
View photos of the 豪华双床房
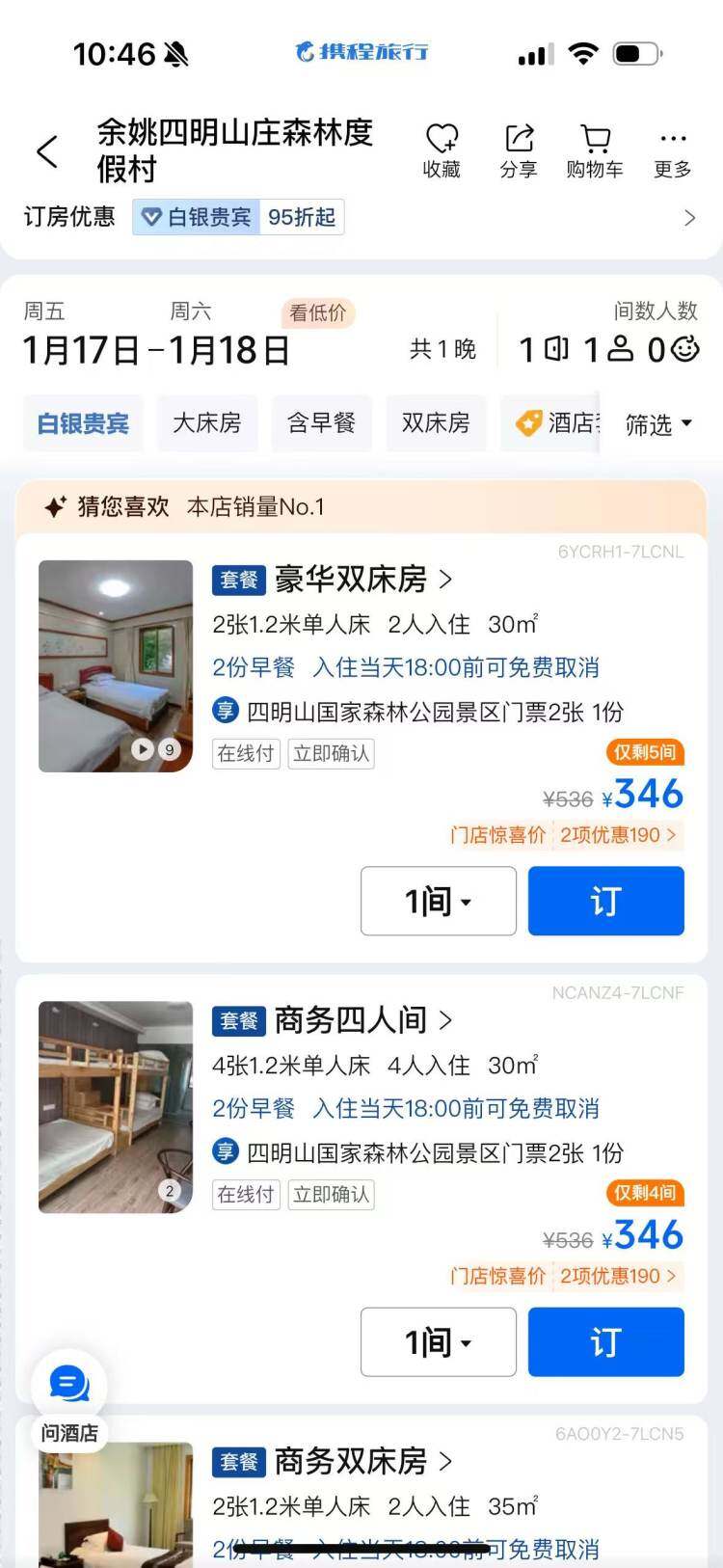(116, 665)
